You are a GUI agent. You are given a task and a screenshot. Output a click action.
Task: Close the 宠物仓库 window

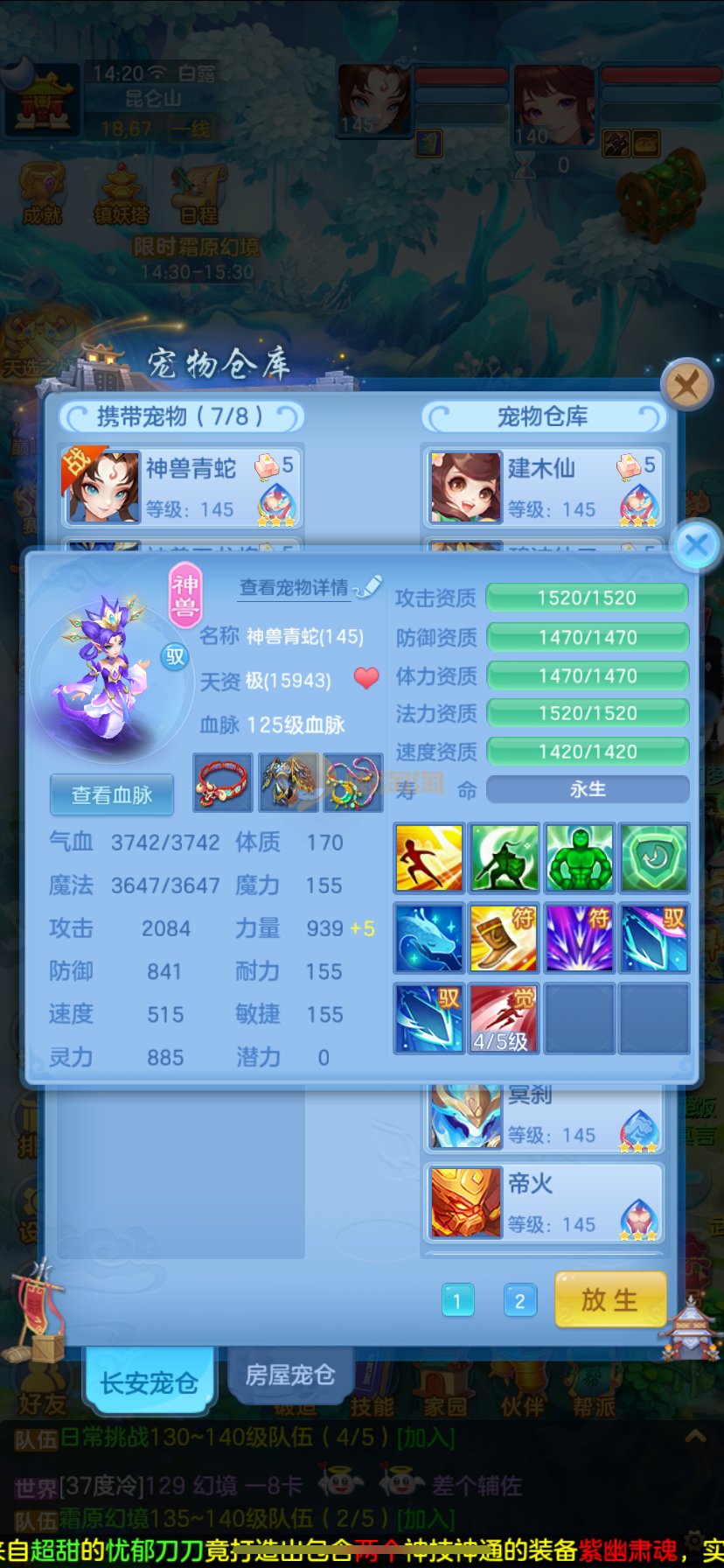pyautogui.click(x=686, y=384)
